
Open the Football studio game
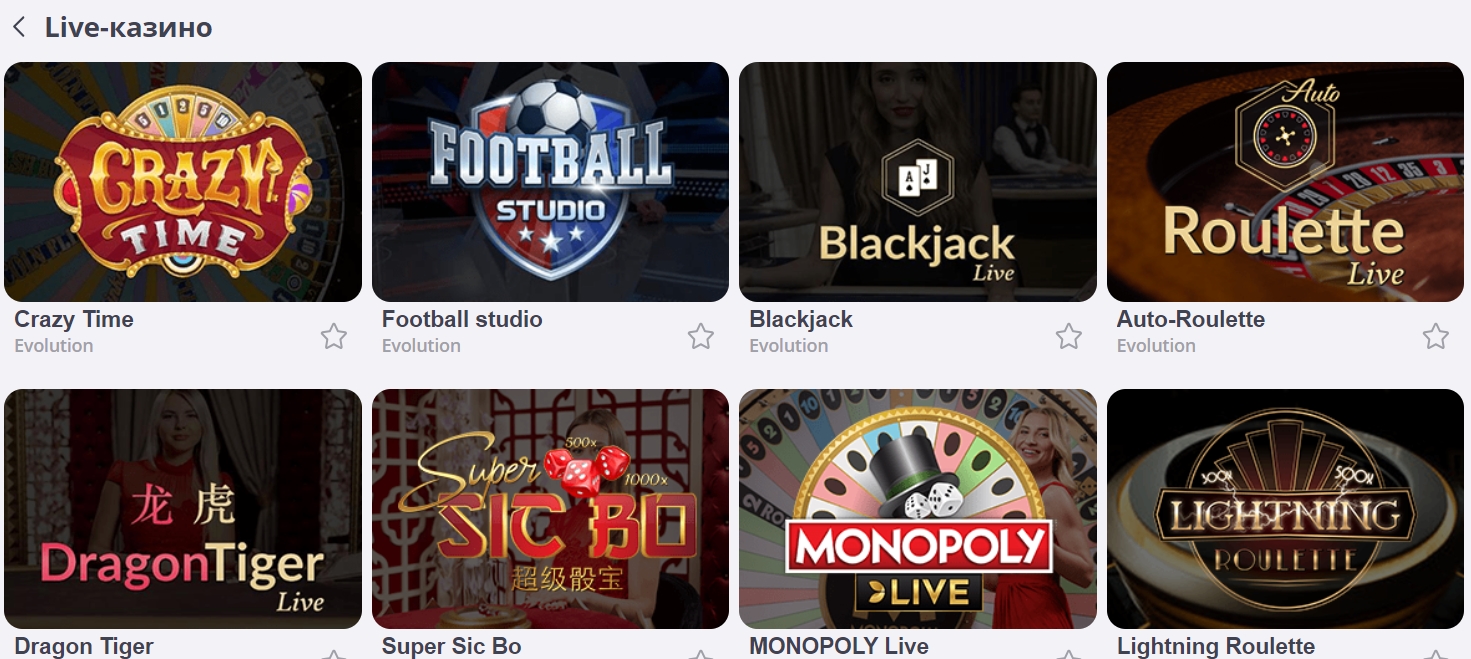[550, 182]
